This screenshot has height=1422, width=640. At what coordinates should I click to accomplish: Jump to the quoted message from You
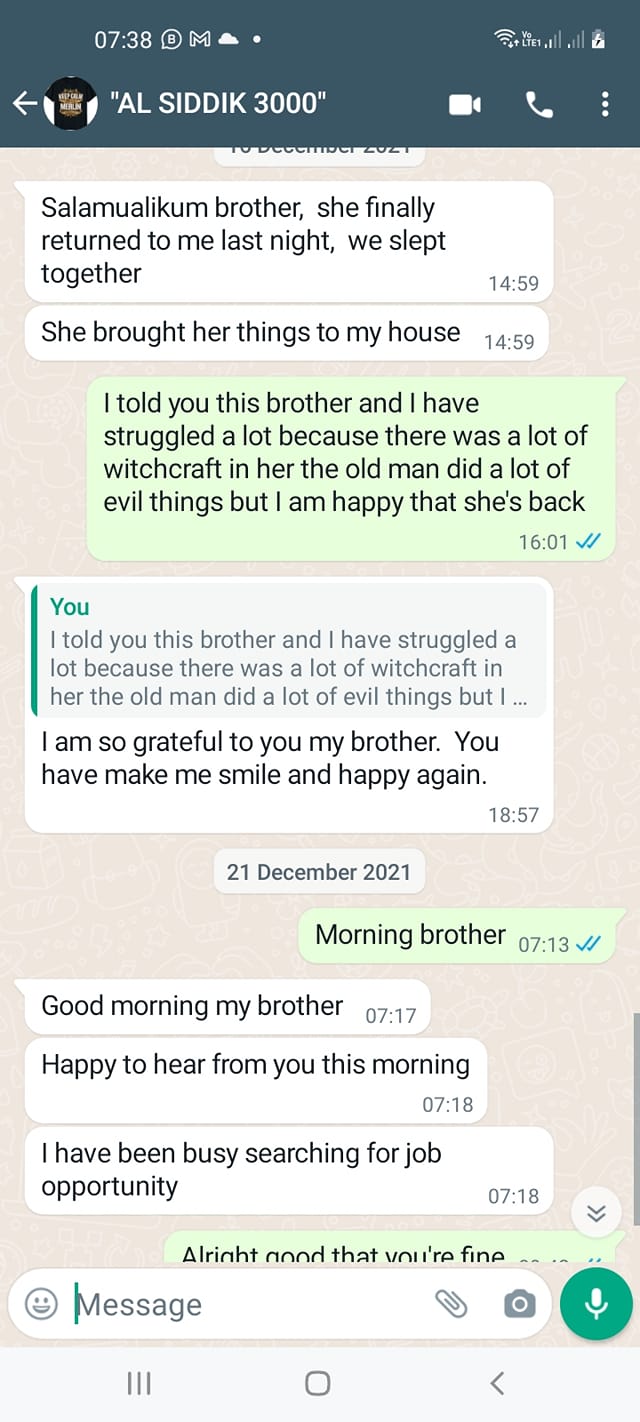[x=289, y=651]
